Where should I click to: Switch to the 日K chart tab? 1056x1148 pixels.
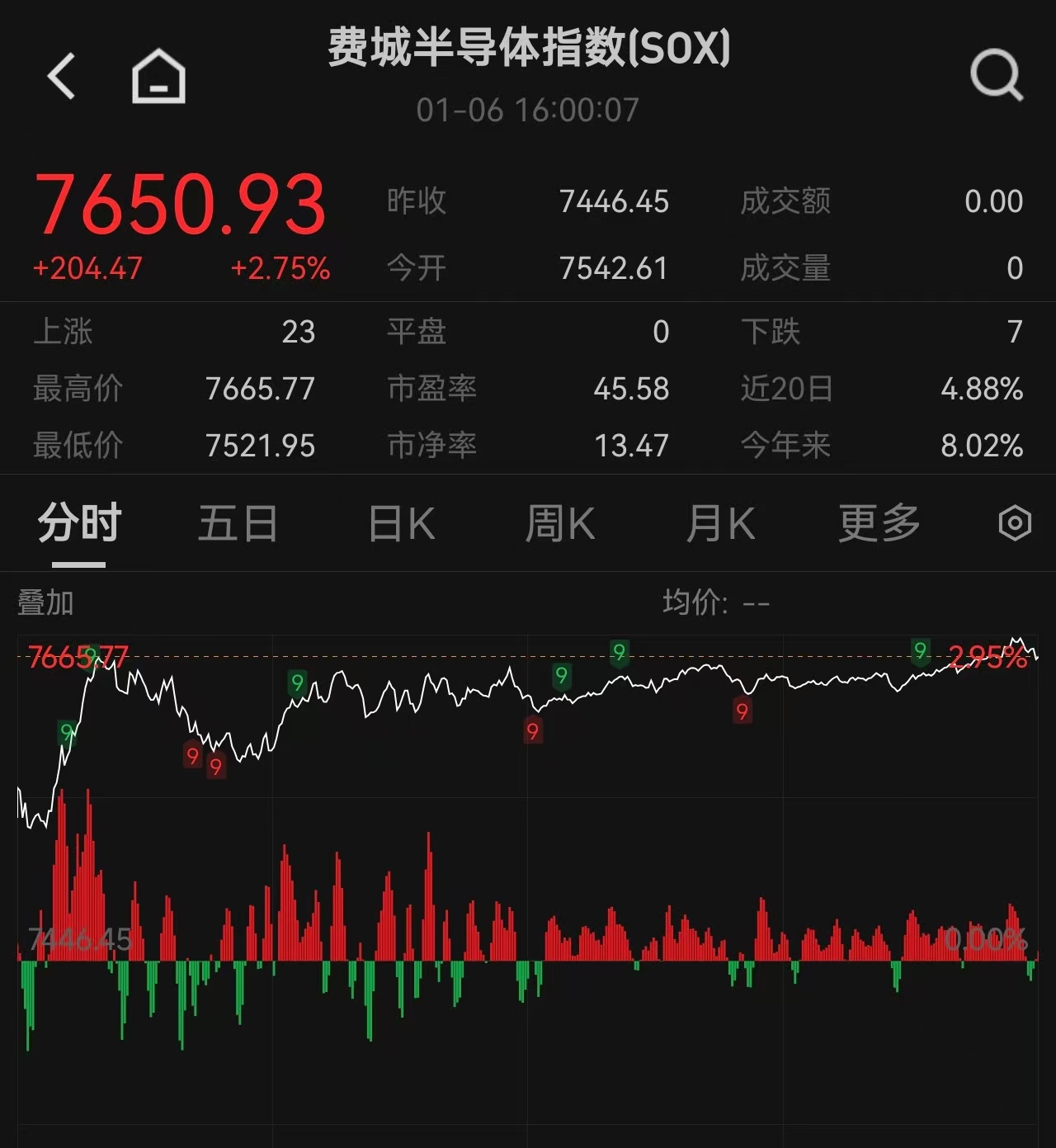click(x=401, y=523)
